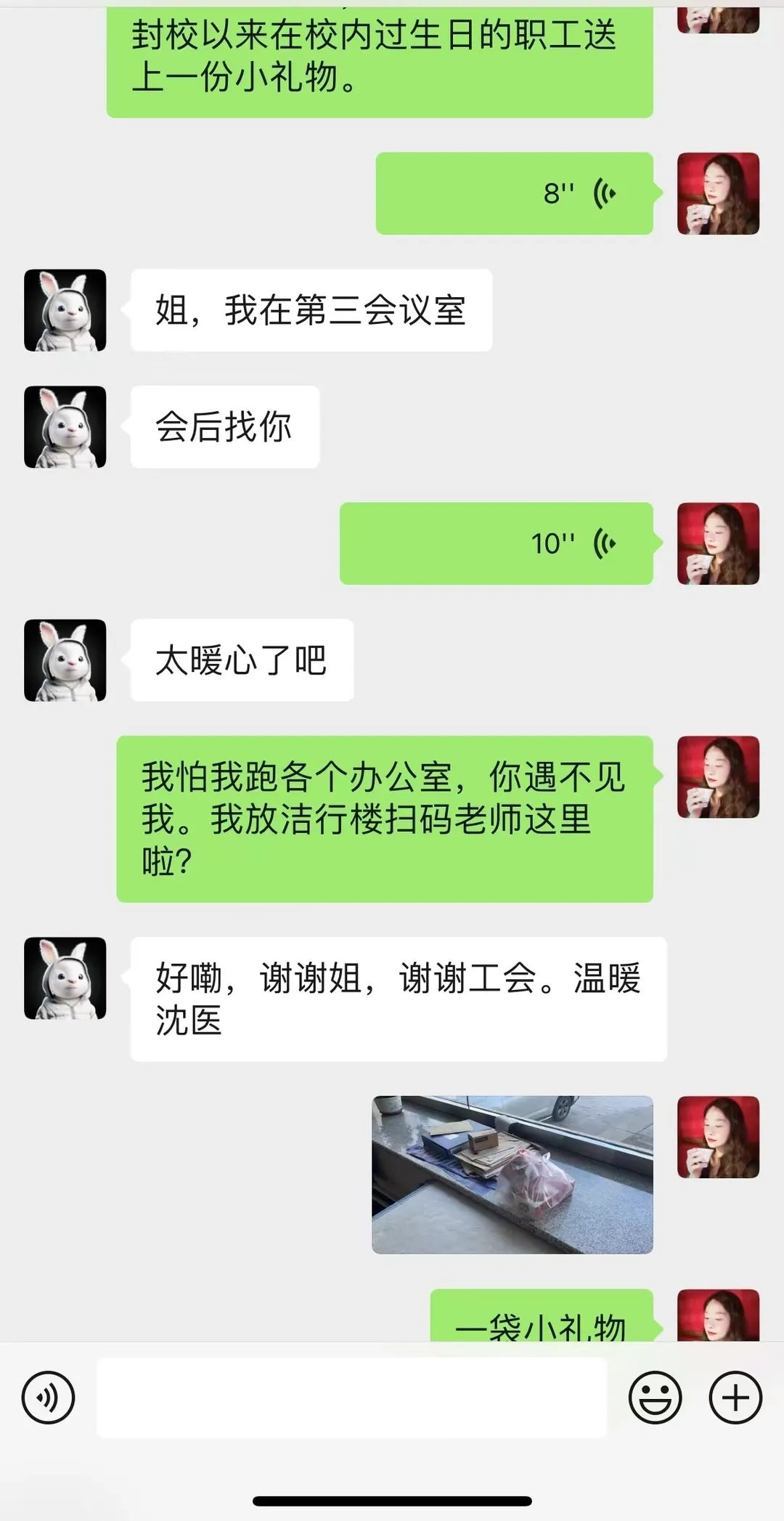784x1521 pixels.
Task: Open the plus attachment menu
Action: 735,1398
